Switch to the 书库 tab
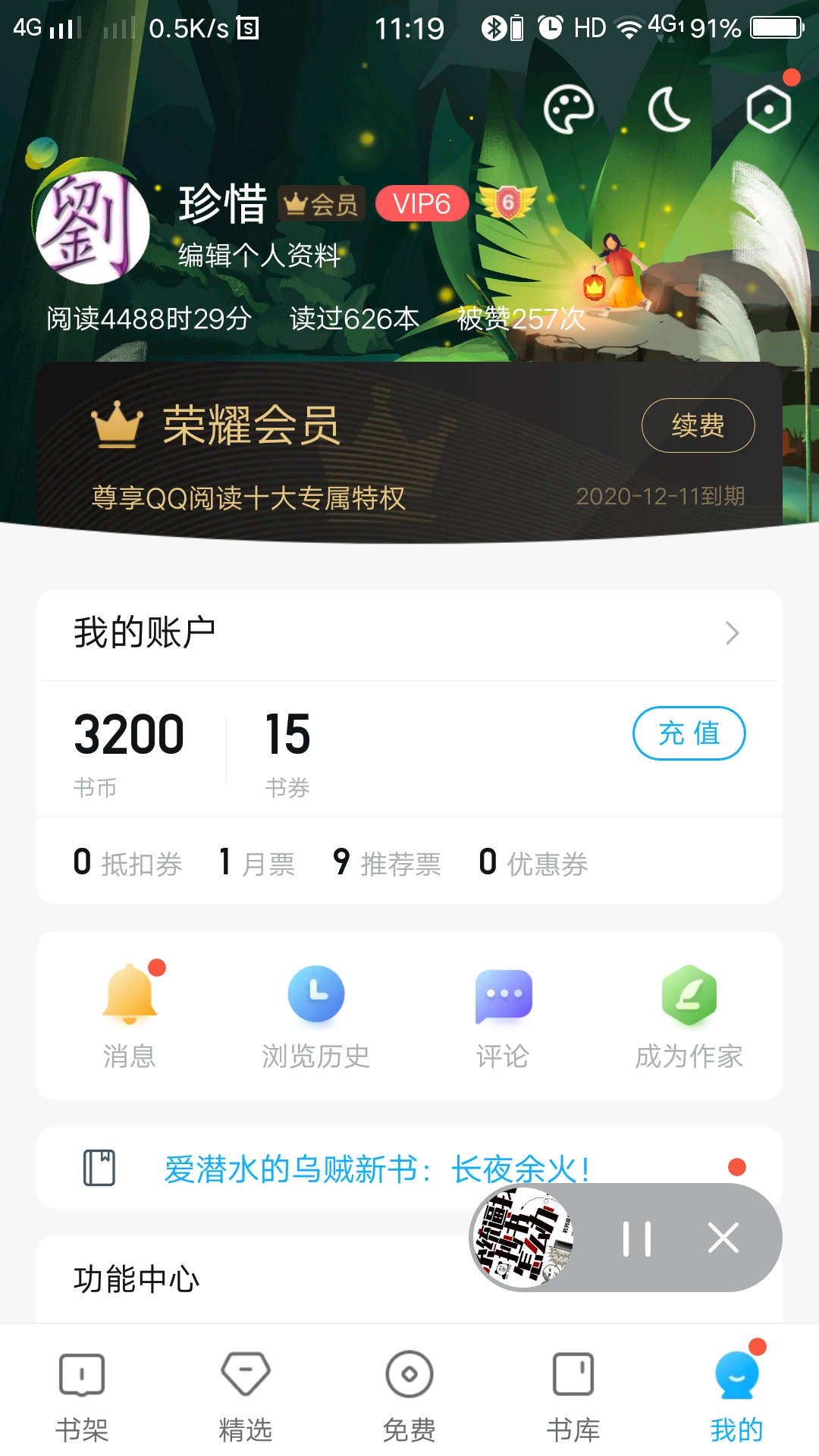The width and height of the screenshot is (819, 1456). (x=573, y=1395)
